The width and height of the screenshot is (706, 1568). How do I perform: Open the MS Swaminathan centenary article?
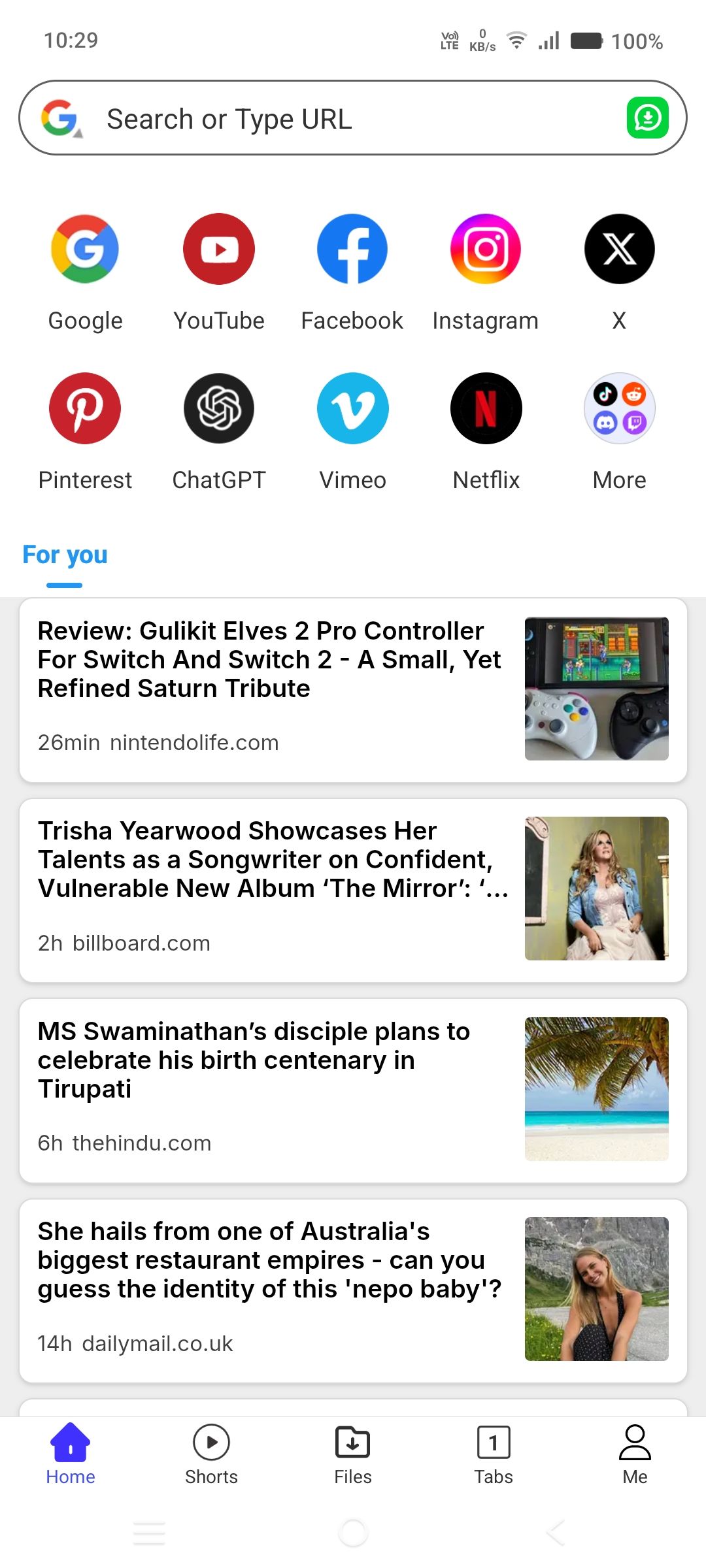click(x=268, y=1060)
